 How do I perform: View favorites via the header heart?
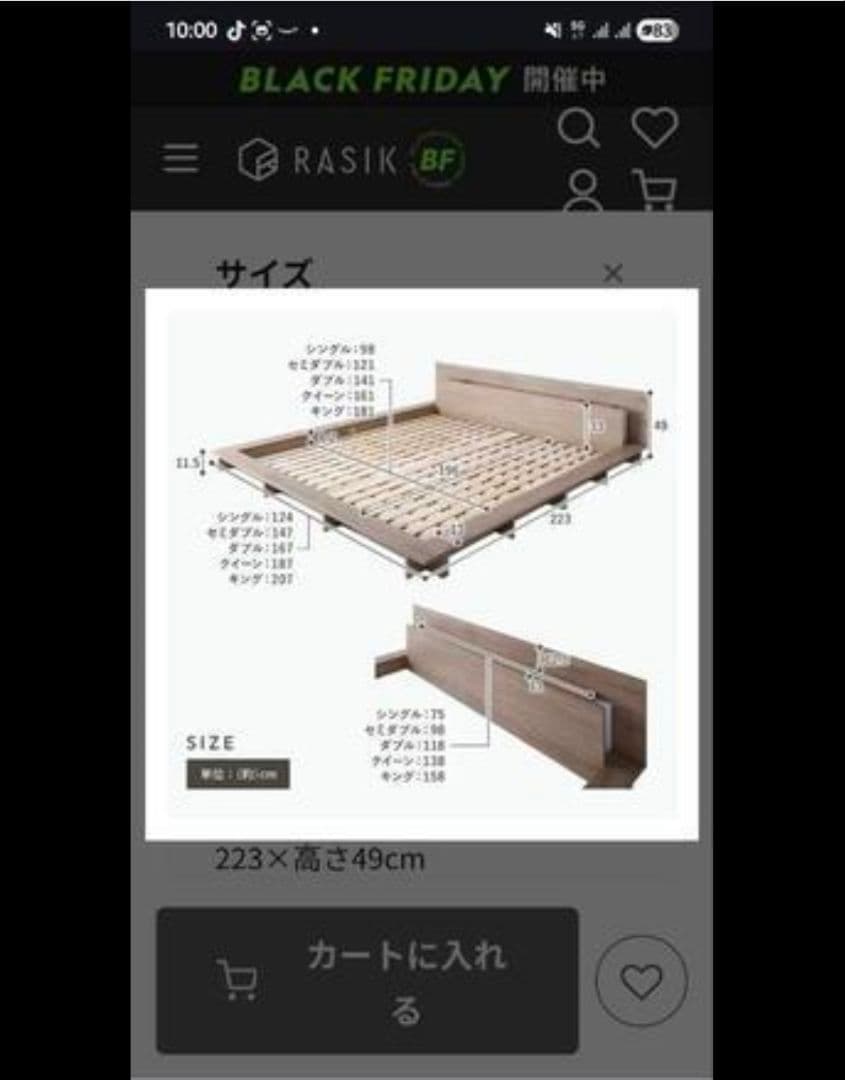pos(655,129)
